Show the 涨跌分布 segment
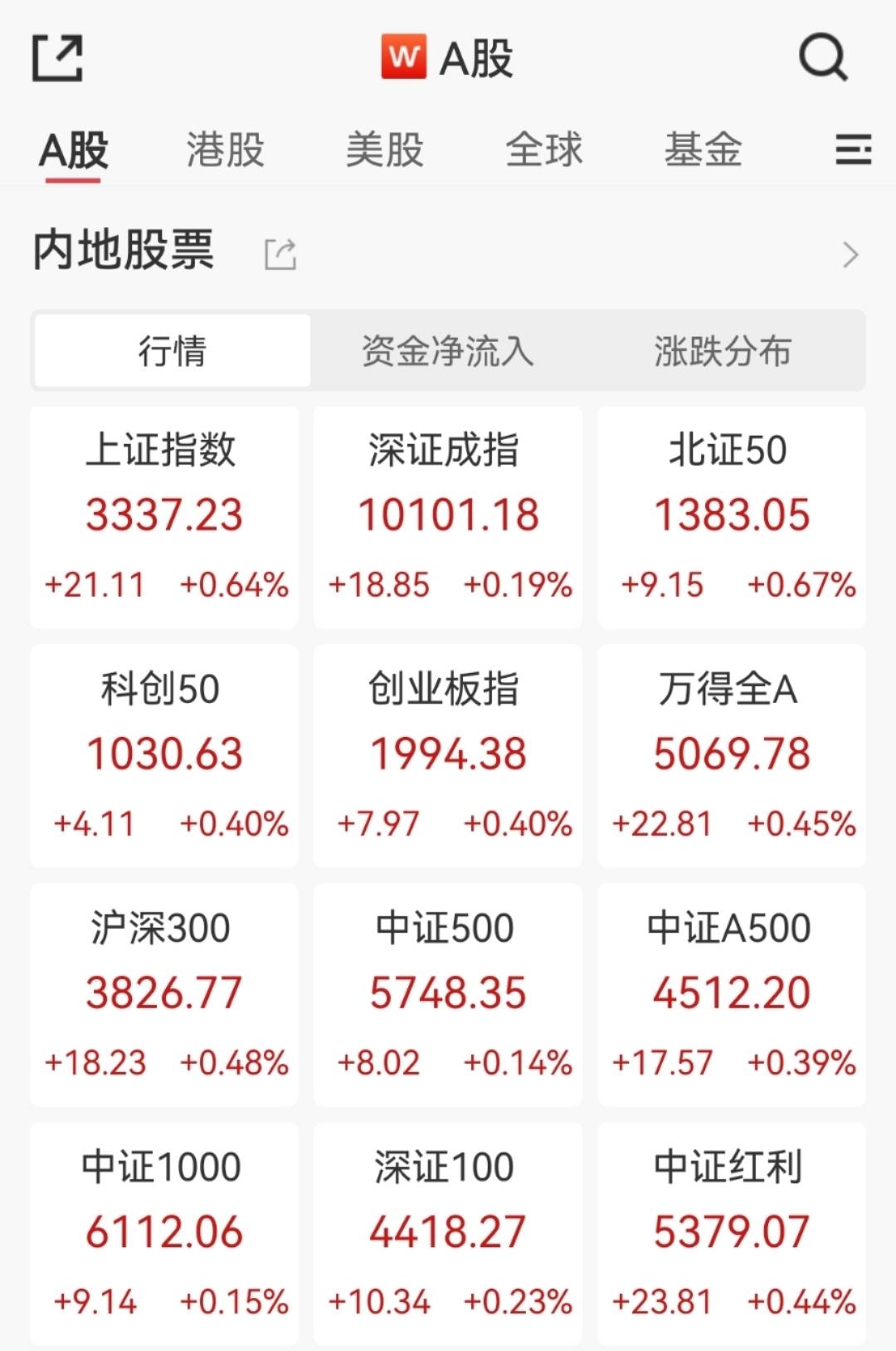Image resolution: width=896 pixels, height=1351 pixels. [x=723, y=350]
